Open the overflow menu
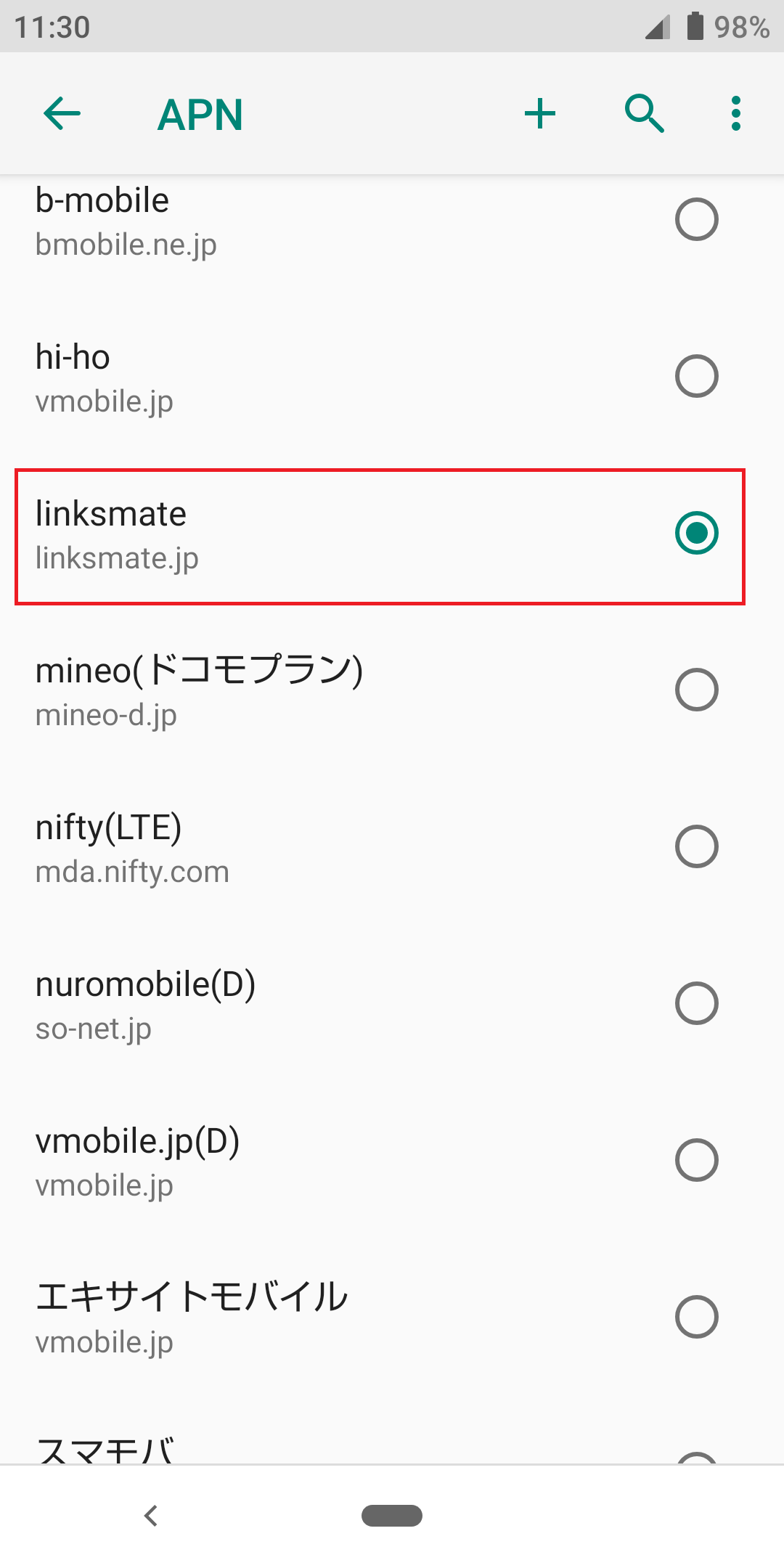Viewport: 784px width, 1568px height. [x=736, y=114]
